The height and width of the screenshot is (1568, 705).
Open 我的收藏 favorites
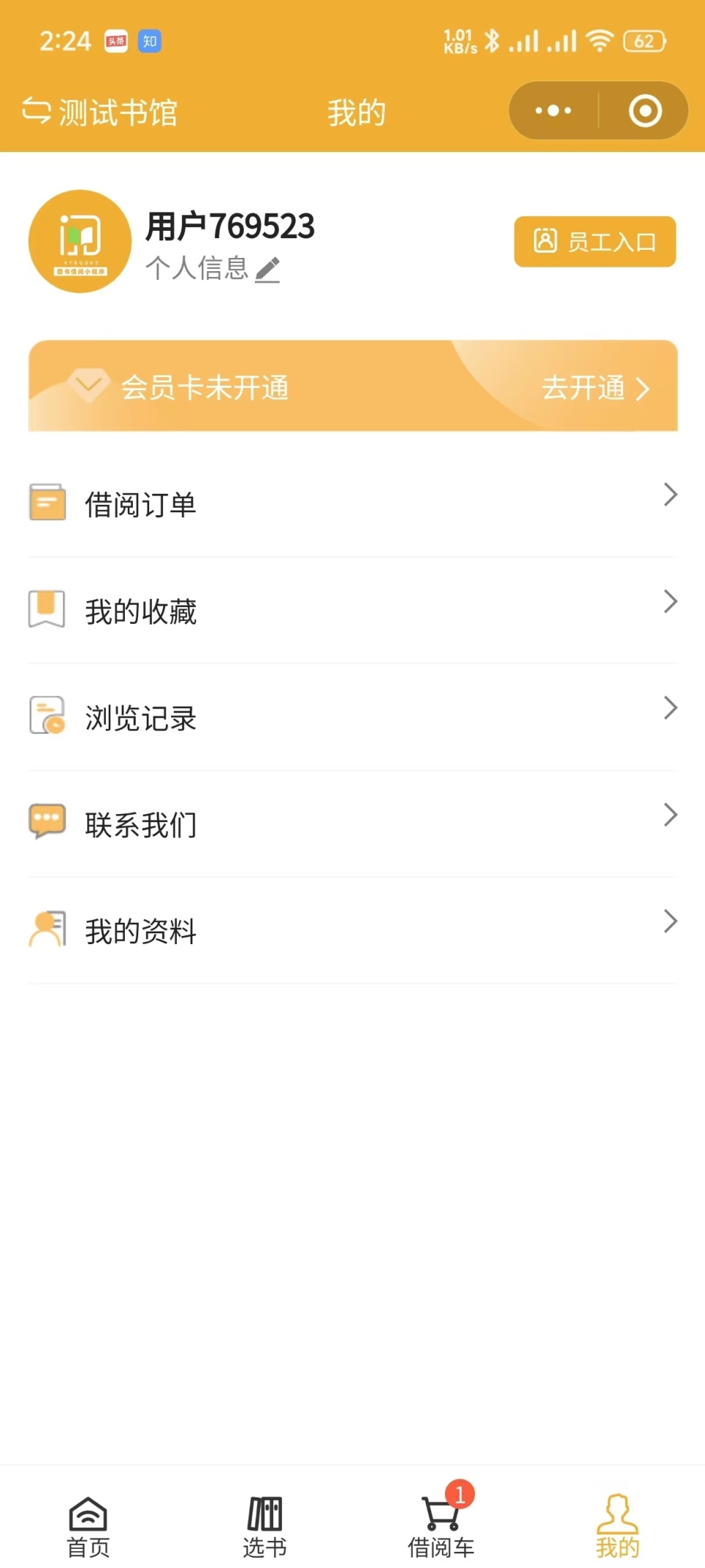point(352,611)
